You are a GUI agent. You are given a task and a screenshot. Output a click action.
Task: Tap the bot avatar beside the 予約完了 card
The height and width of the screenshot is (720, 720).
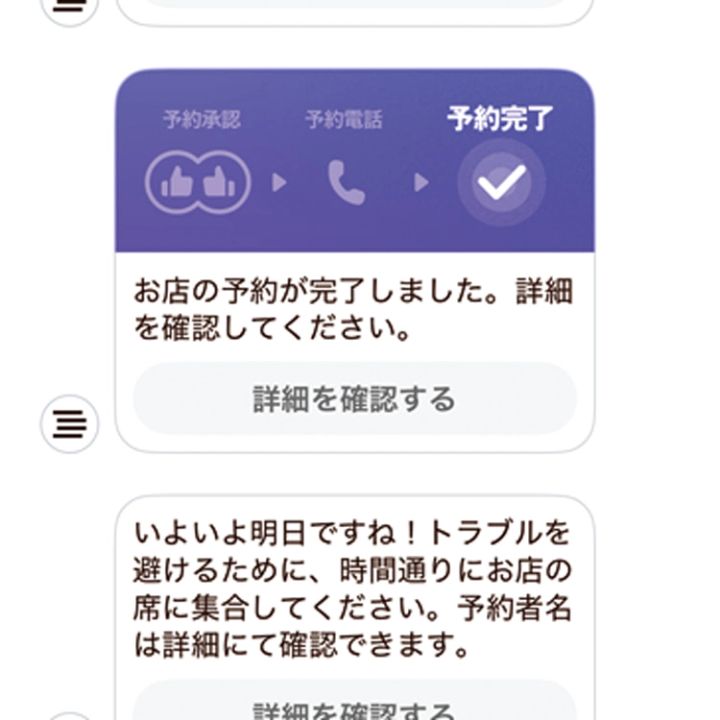[69, 425]
